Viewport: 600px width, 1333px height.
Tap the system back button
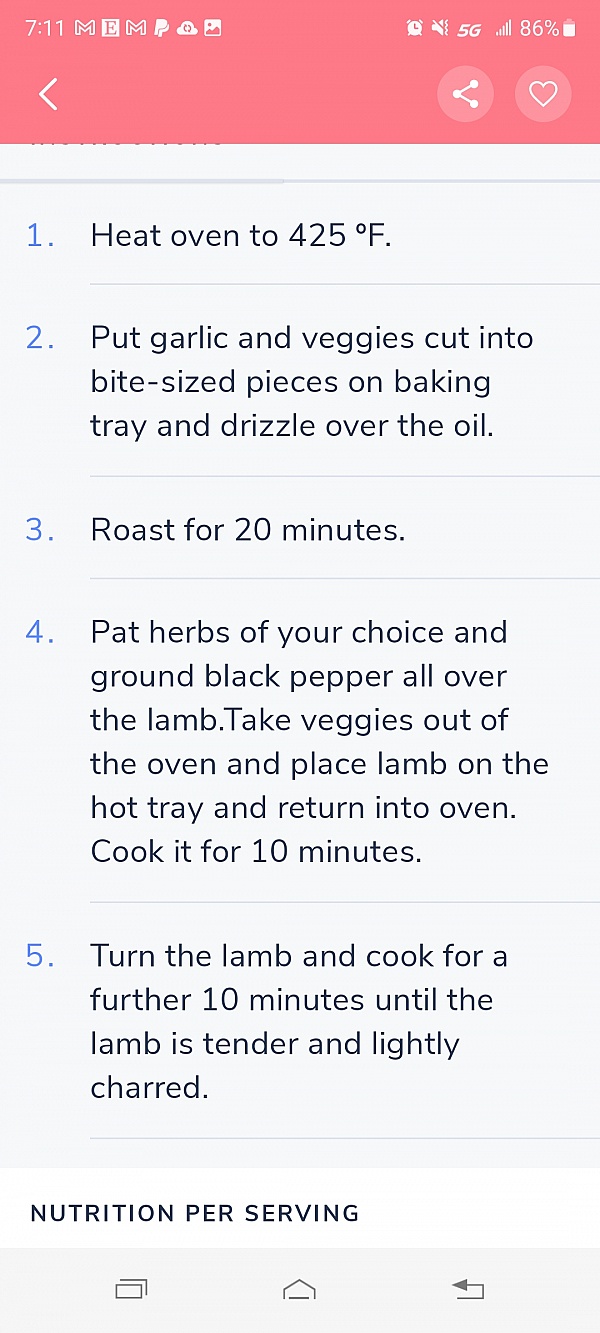pos(468,1290)
